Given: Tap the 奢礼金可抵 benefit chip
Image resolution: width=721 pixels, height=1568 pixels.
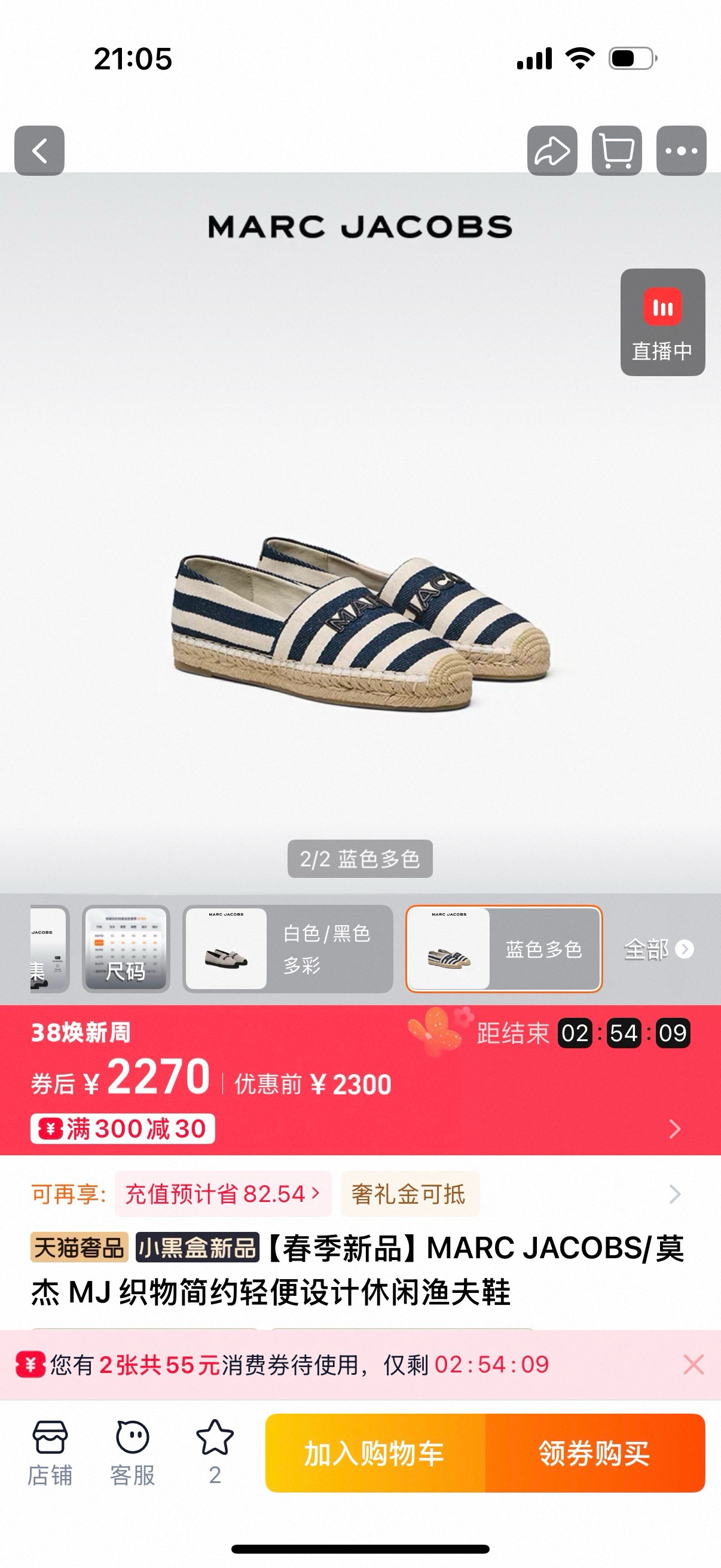Looking at the screenshot, I should (x=410, y=1194).
